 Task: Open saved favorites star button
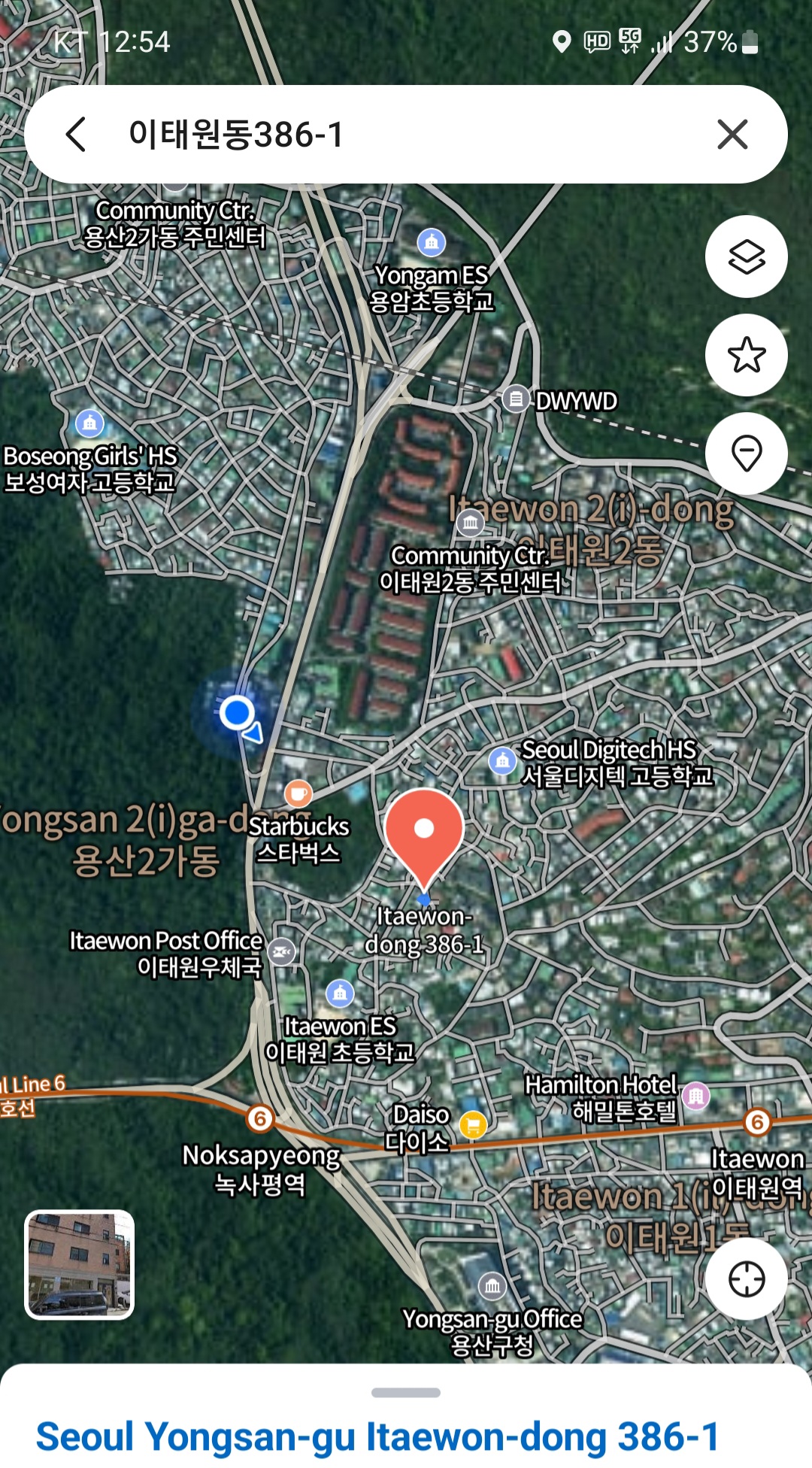coord(746,355)
